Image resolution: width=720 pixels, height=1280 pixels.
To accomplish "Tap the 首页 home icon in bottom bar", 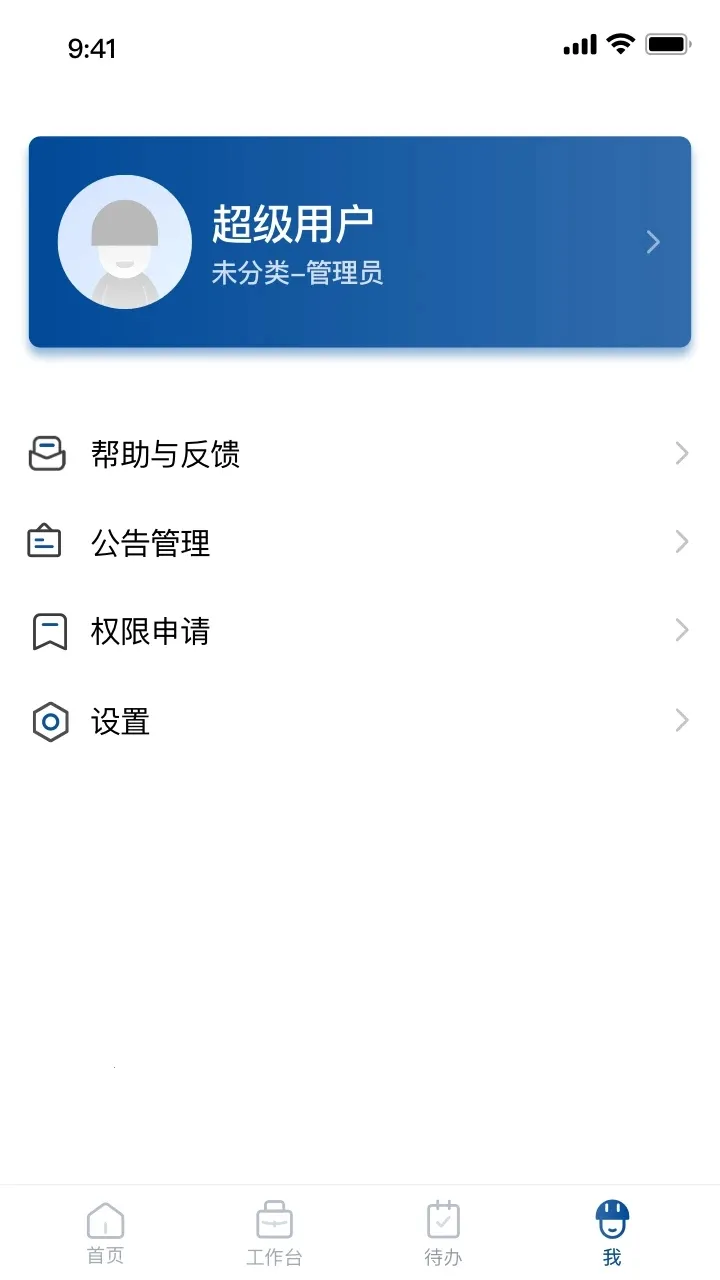I will [x=105, y=1219].
